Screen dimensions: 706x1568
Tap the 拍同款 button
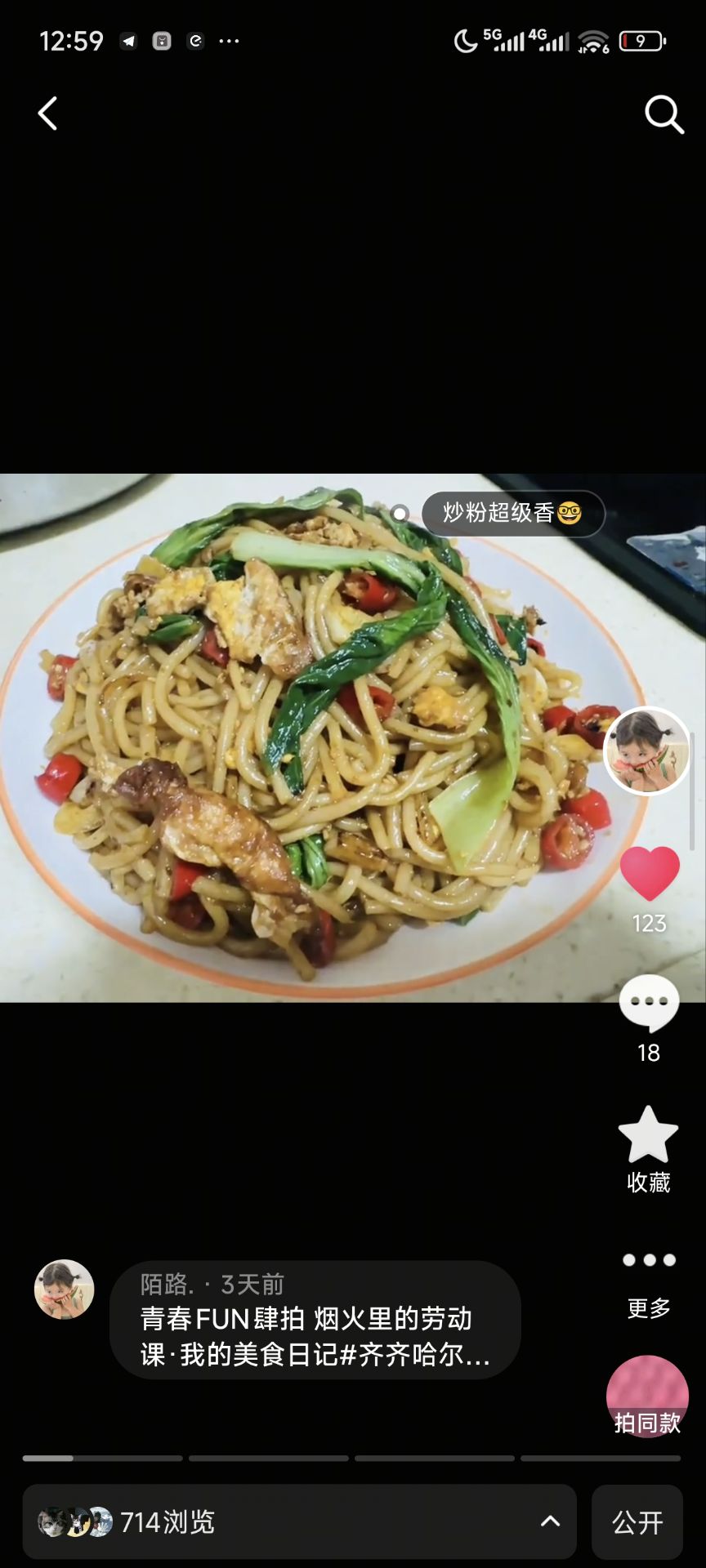coord(647,1396)
